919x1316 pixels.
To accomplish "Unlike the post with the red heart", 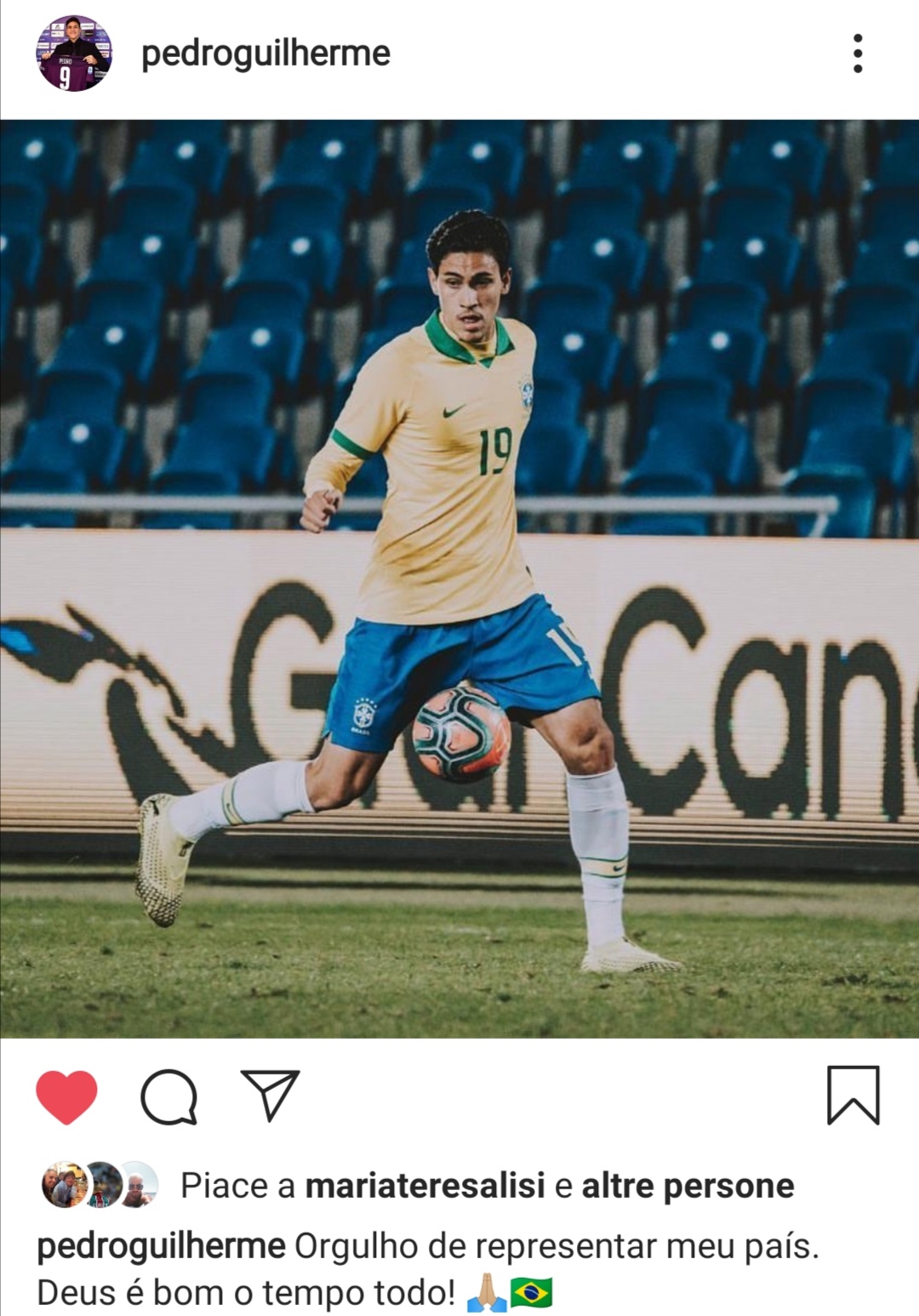I will [66, 1096].
